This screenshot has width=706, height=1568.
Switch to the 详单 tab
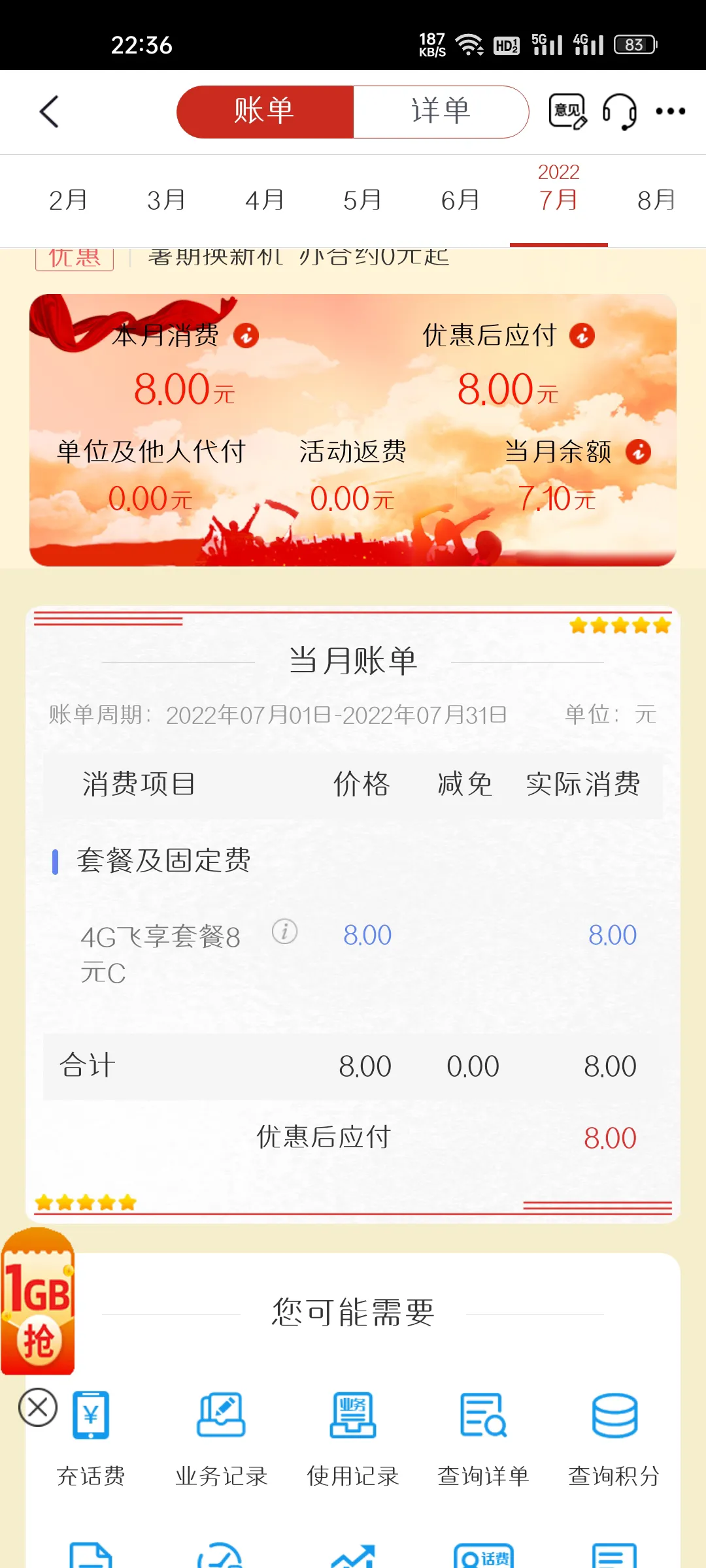point(441,112)
